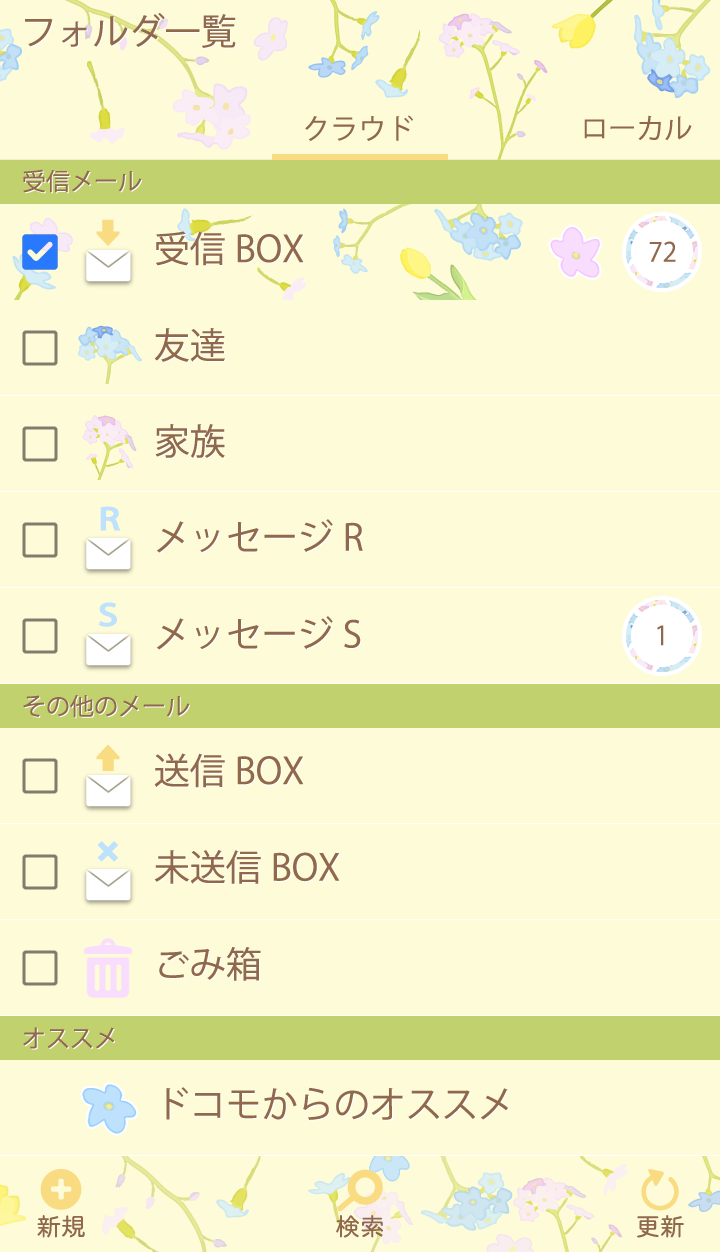This screenshot has width=720, height=1252.
Task: Check the メッセージ S checkbox
Action: point(40,636)
